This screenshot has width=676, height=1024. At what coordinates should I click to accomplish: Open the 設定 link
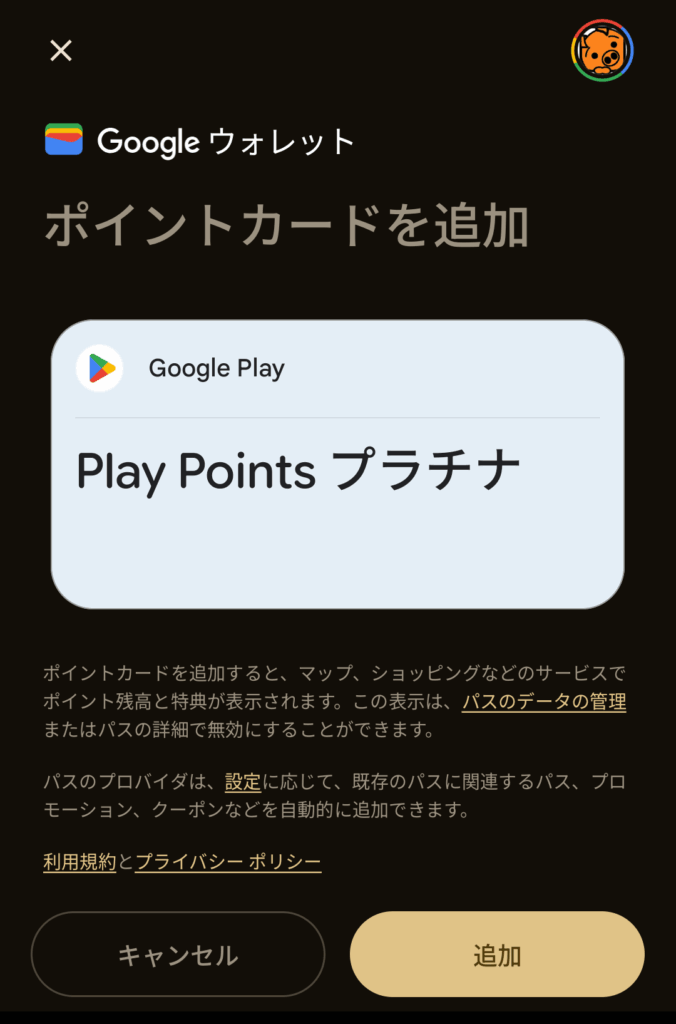[243, 782]
